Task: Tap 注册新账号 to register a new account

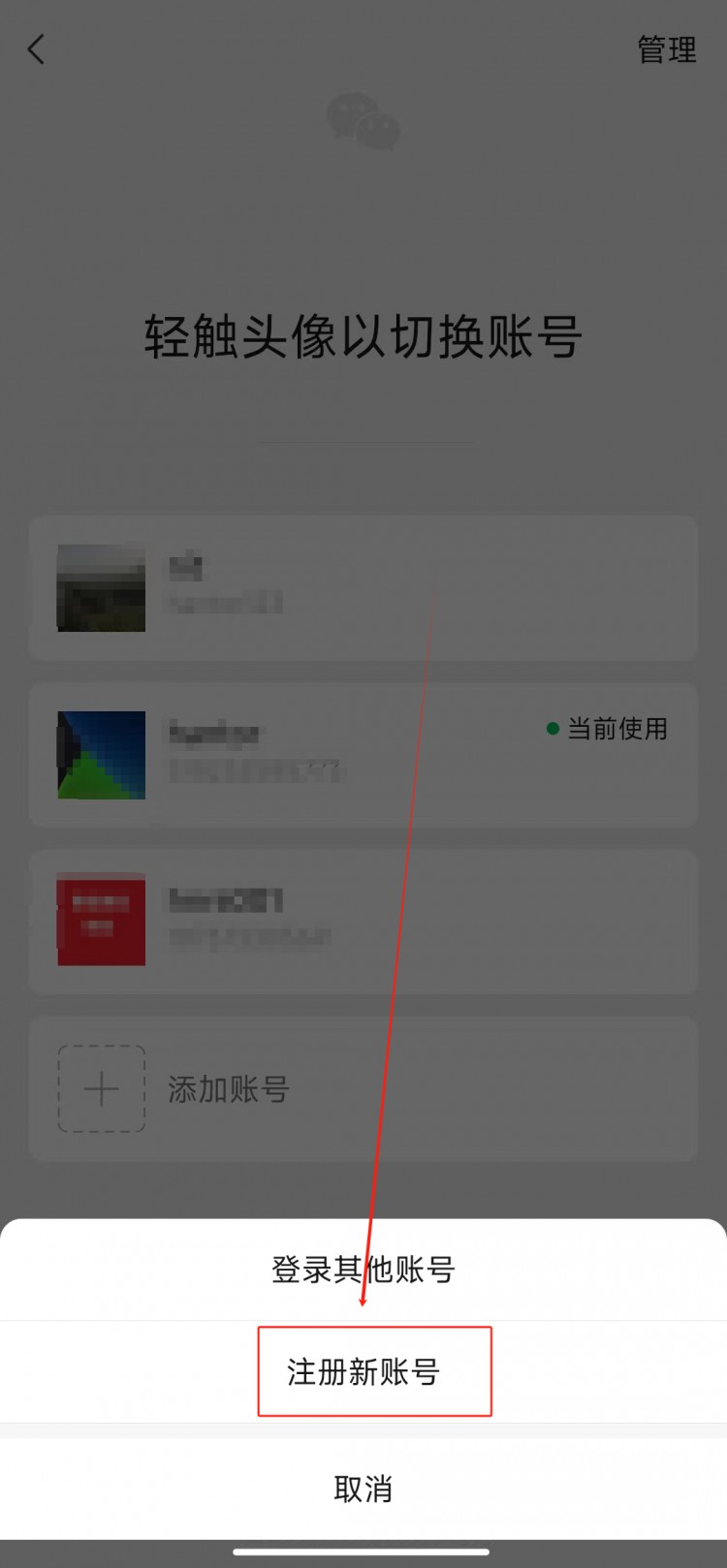Action: [375, 1371]
